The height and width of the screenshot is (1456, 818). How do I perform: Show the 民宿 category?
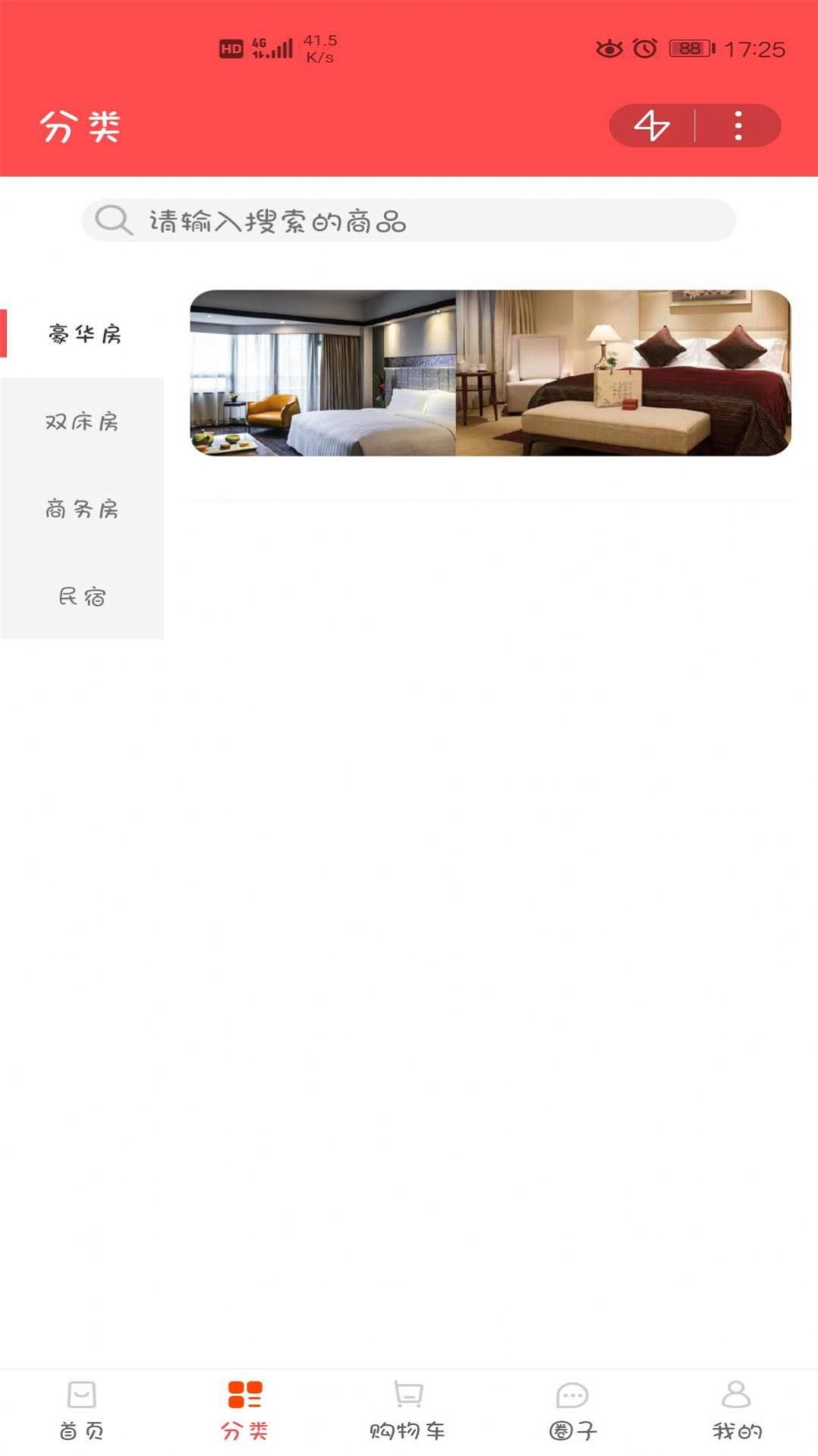[x=82, y=597]
